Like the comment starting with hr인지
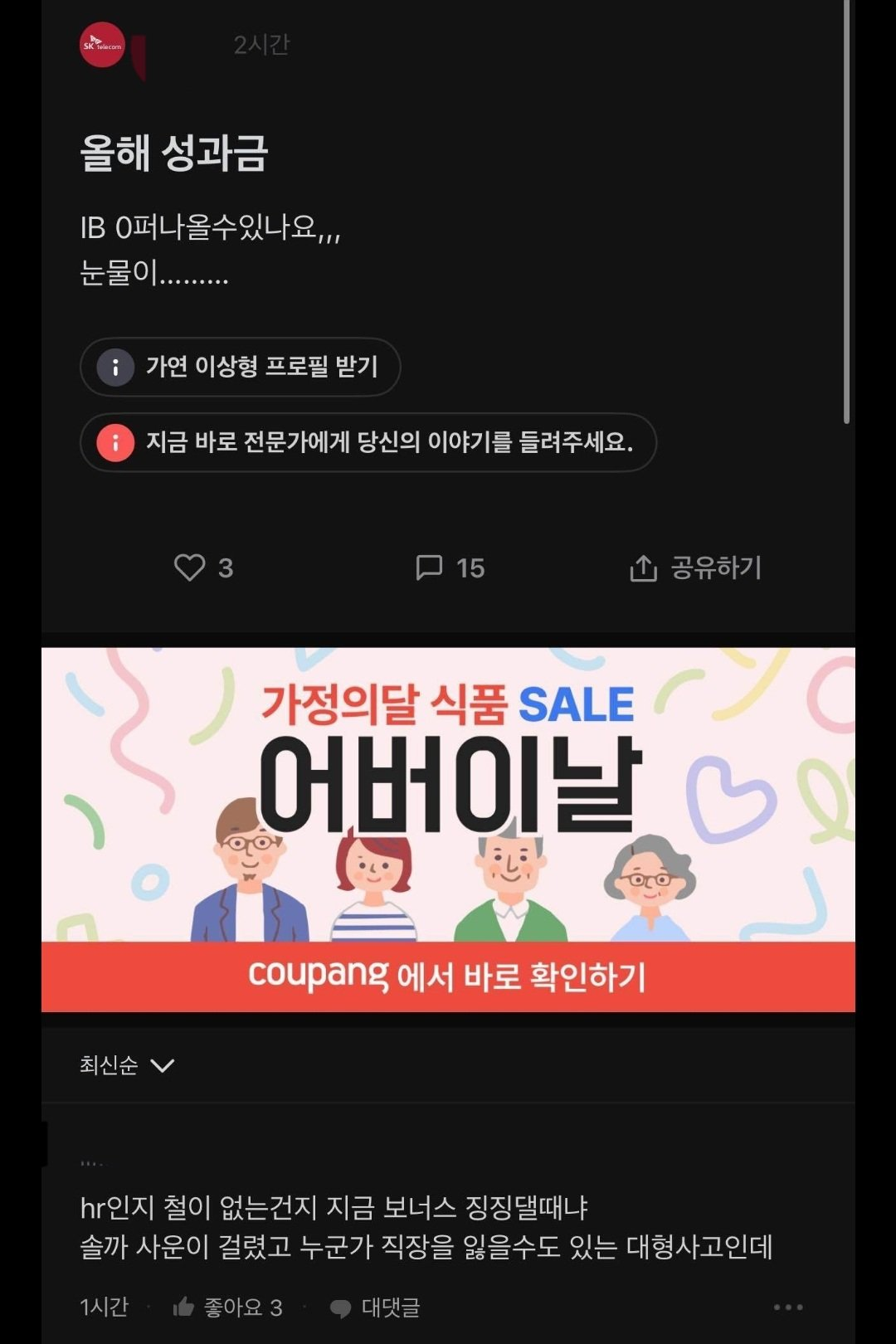This screenshot has width=896, height=1344. pos(184,1307)
